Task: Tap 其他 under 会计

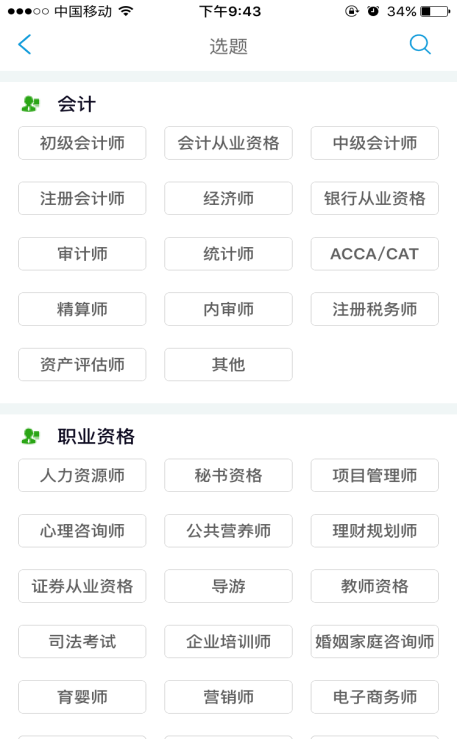Action: 228,364
